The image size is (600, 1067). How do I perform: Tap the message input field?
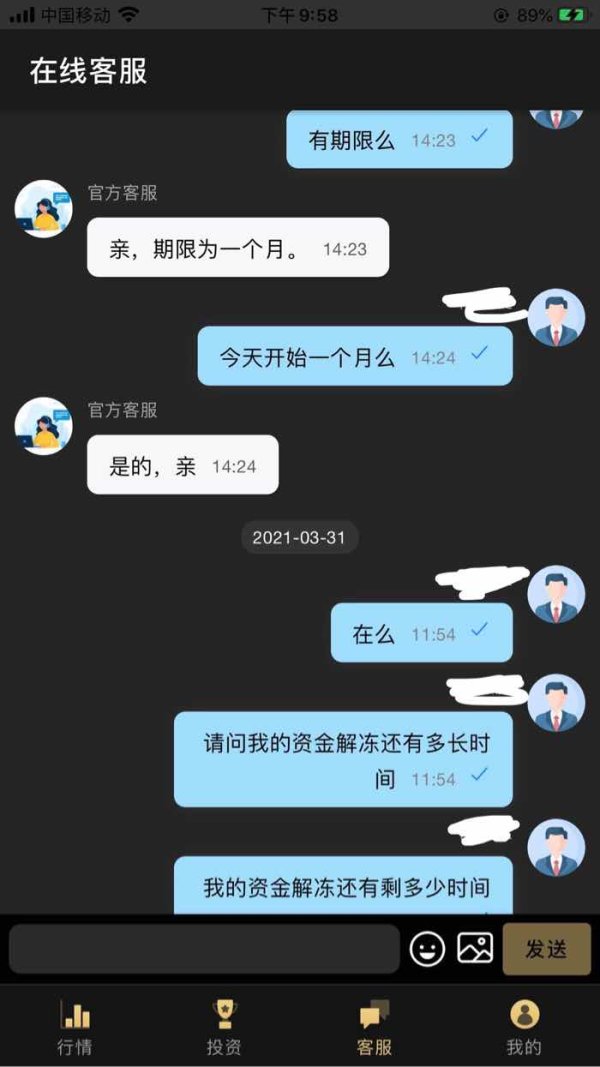coord(204,949)
